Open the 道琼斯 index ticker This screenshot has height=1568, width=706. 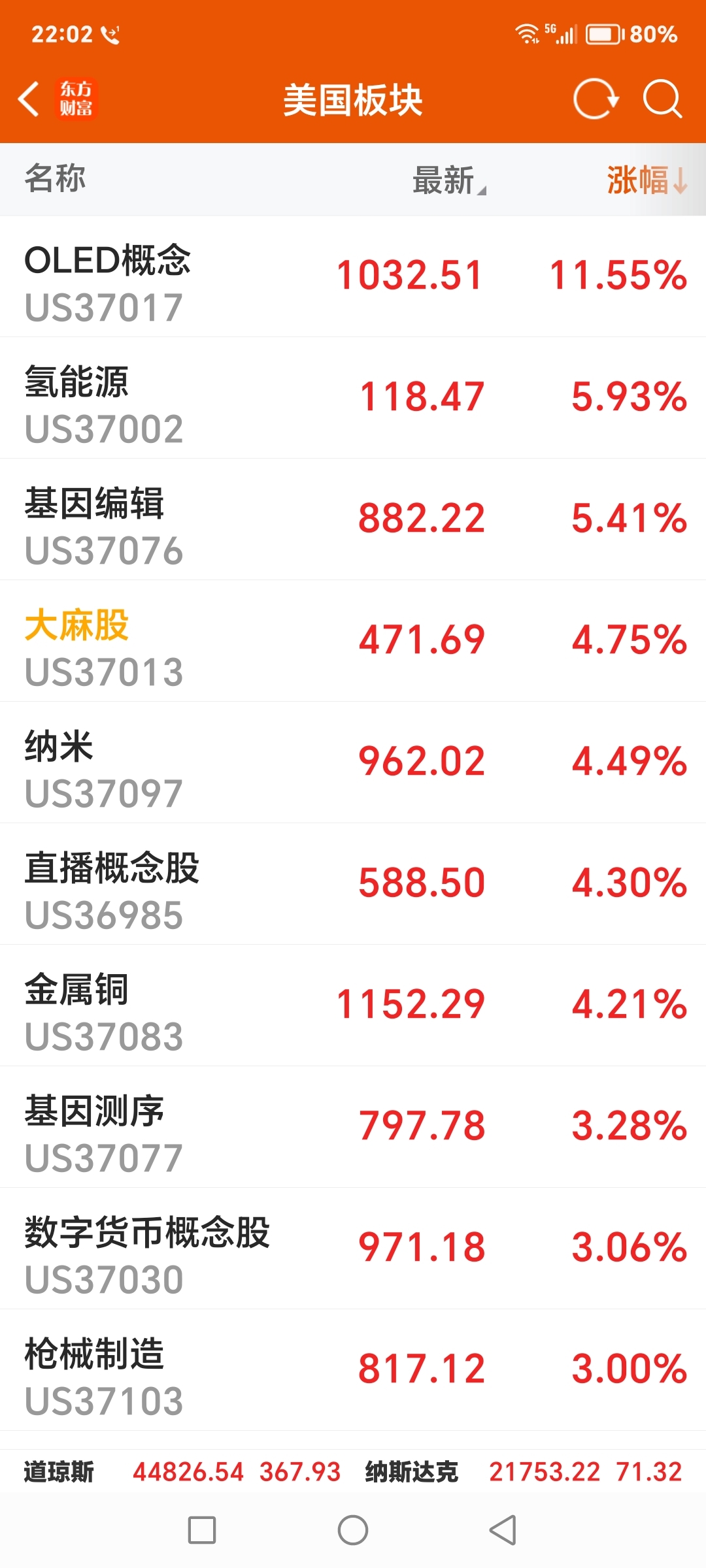(182, 1472)
